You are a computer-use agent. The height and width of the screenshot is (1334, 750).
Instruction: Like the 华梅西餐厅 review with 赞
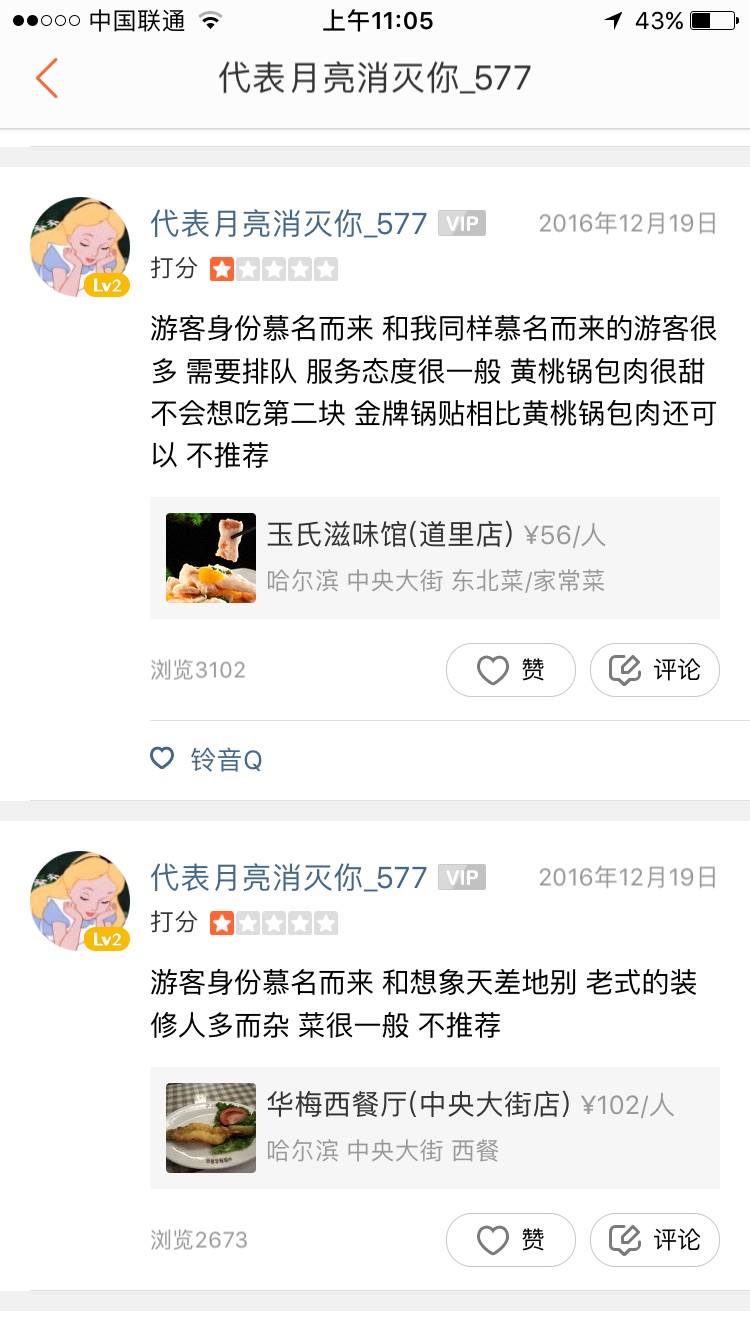point(510,1240)
